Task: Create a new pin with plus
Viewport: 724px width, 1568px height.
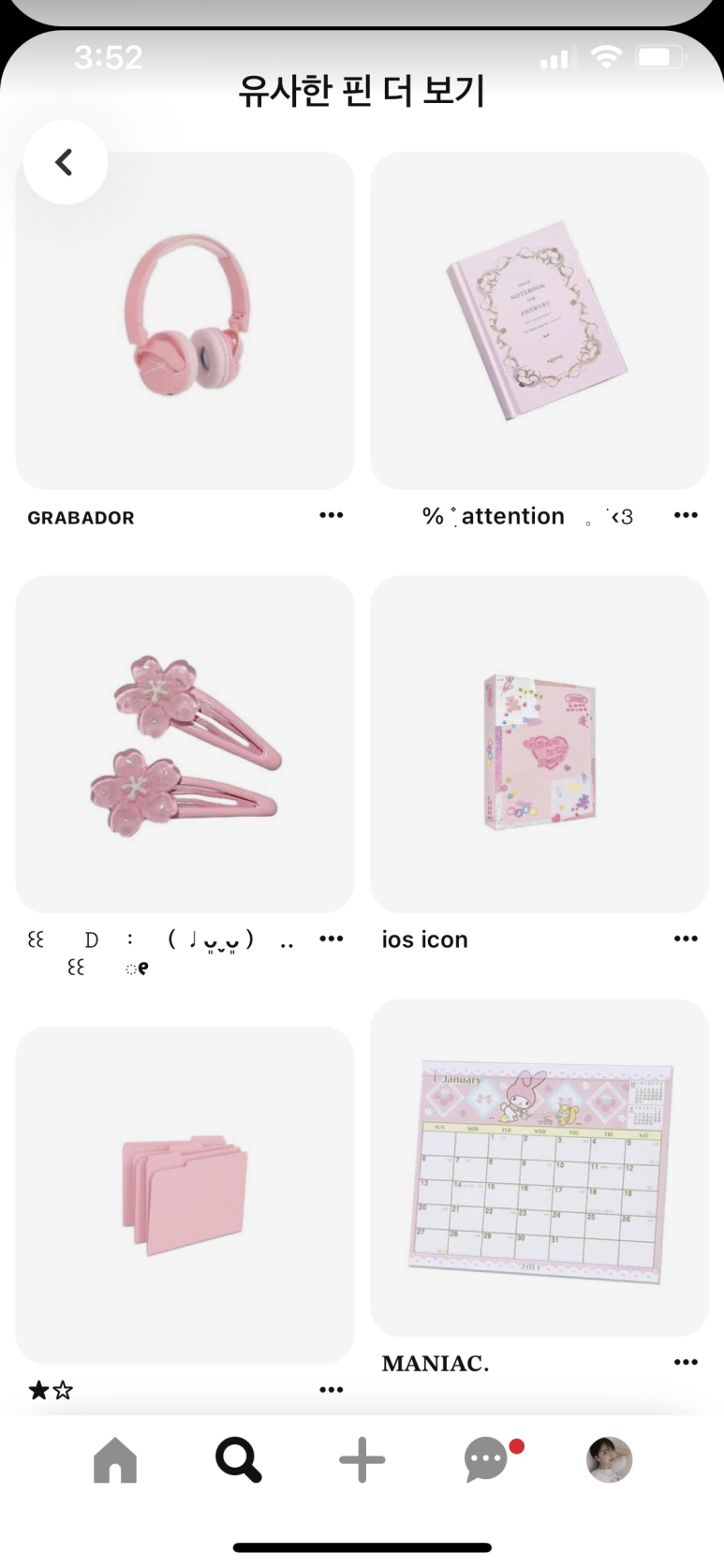Action: [362, 1459]
